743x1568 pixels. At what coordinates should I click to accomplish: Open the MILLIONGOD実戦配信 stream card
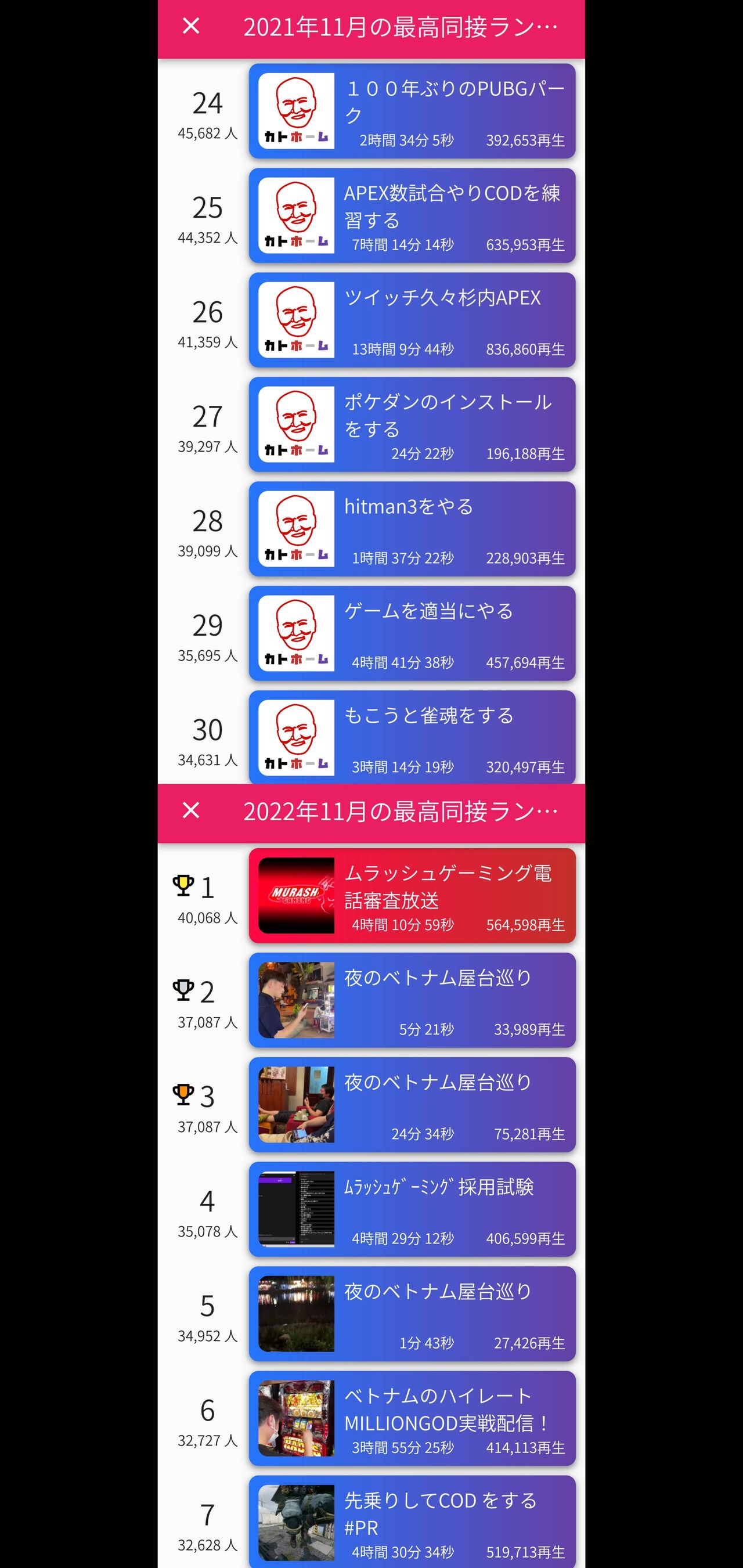(412, 1418)
